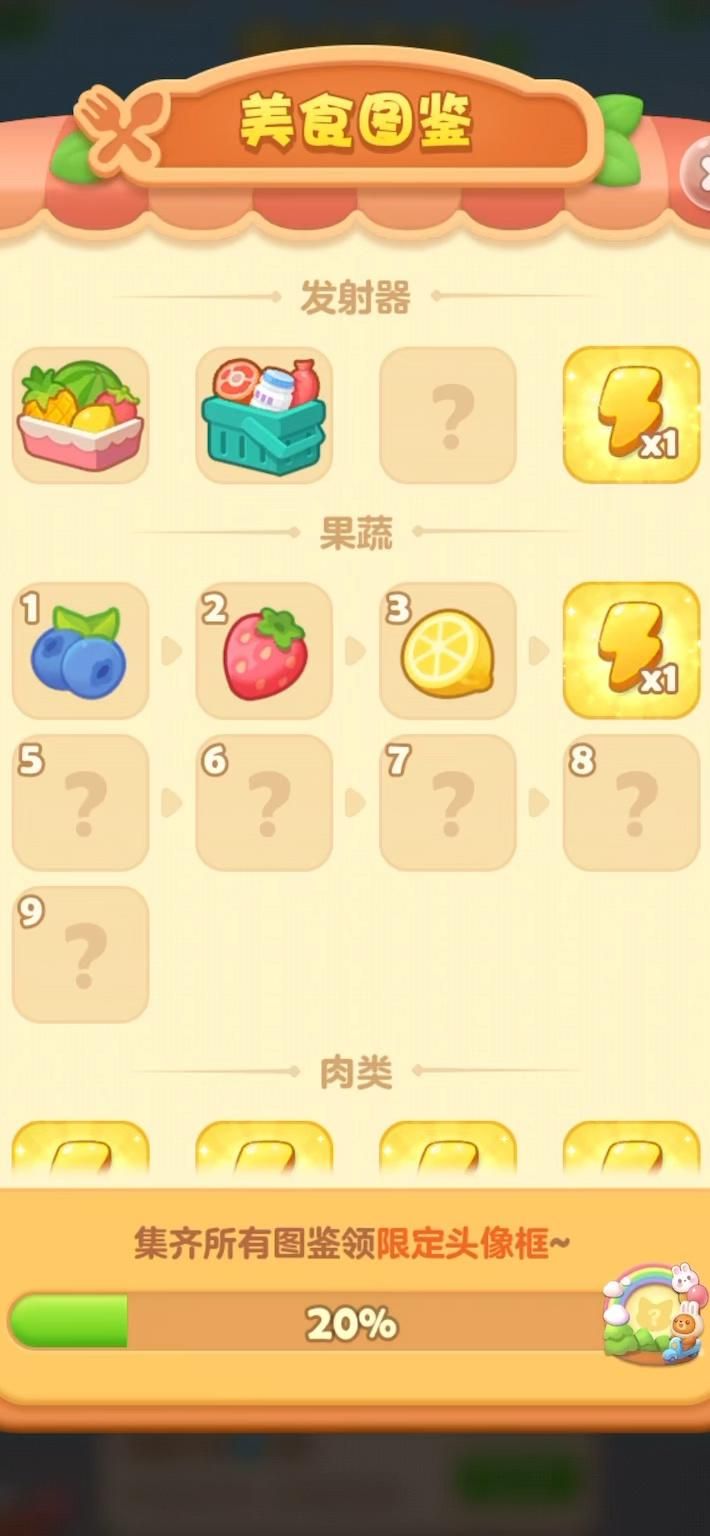
Task: Open the limited avatar frame reward icon
Action: point(655,1315)
